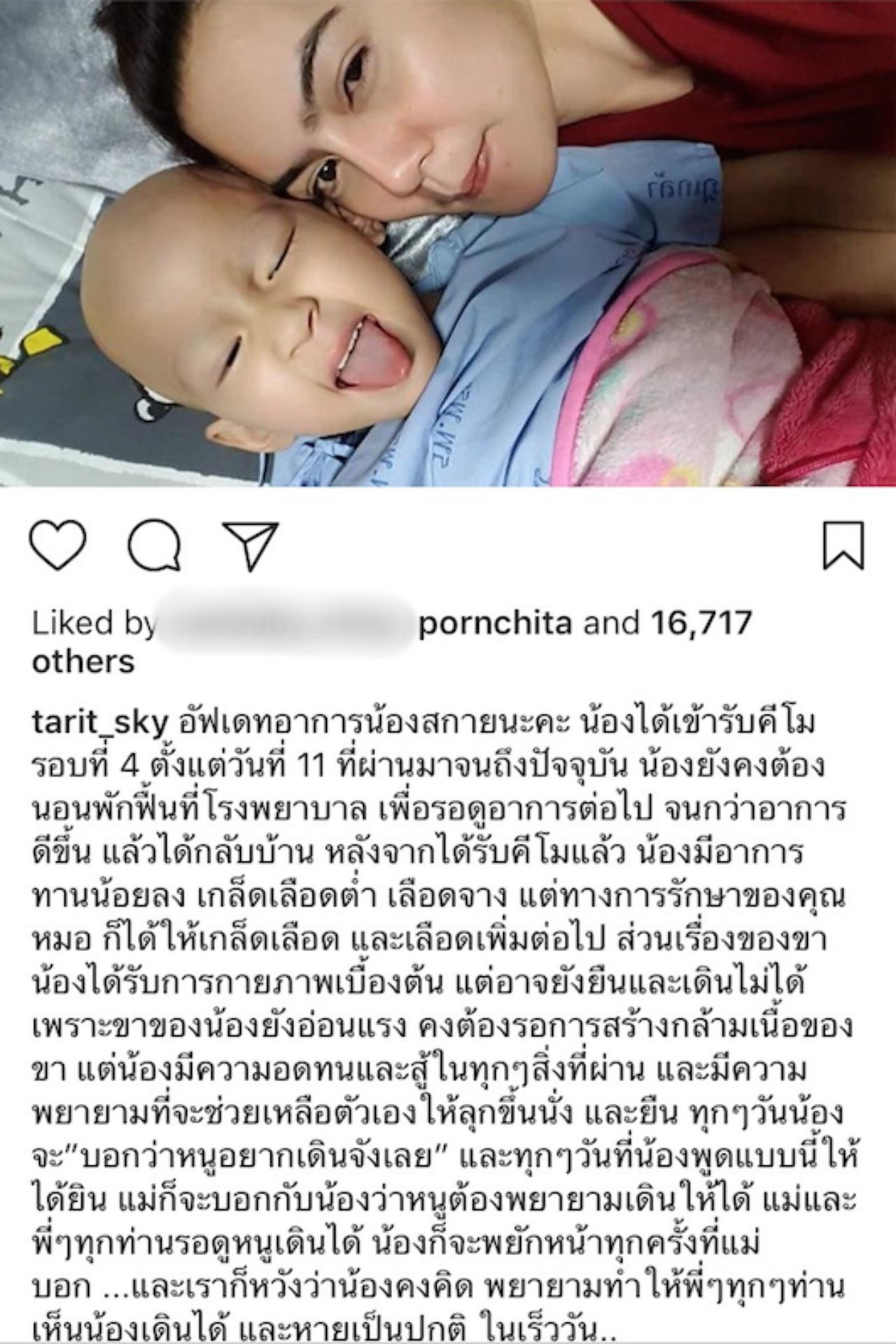Open comments with the speech bubble icon

(x=155, y=546)
